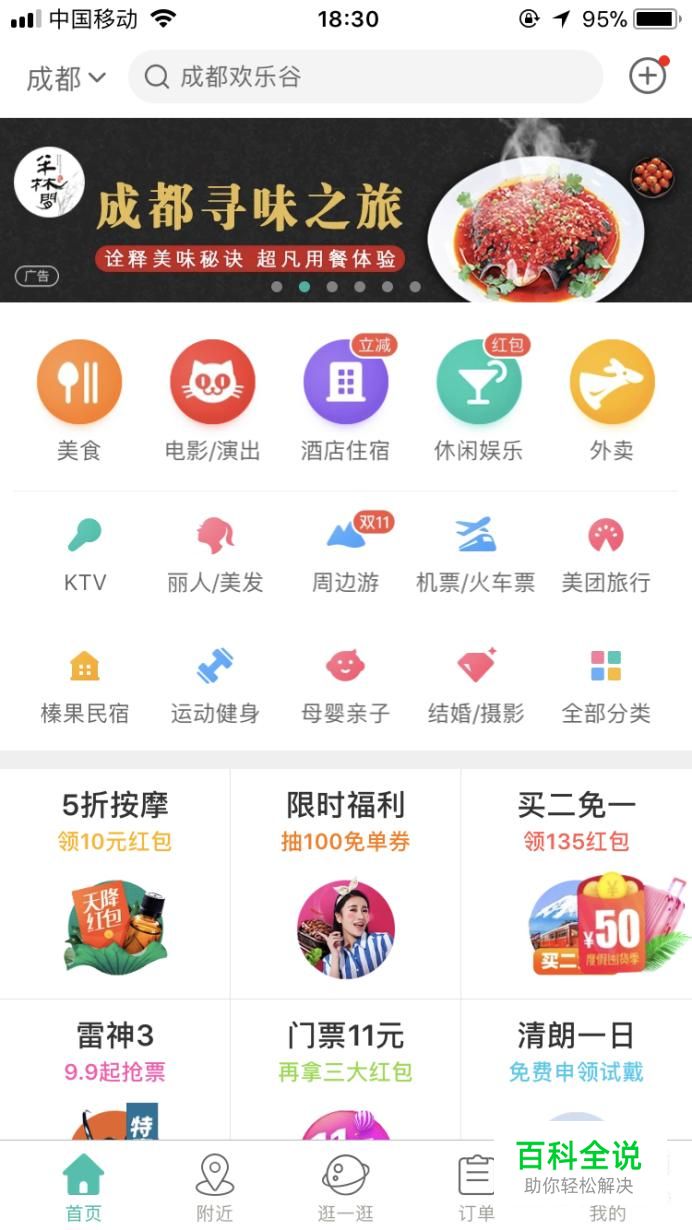
Task: Browse 周边游 nearby trips
Action: [345, 553]
